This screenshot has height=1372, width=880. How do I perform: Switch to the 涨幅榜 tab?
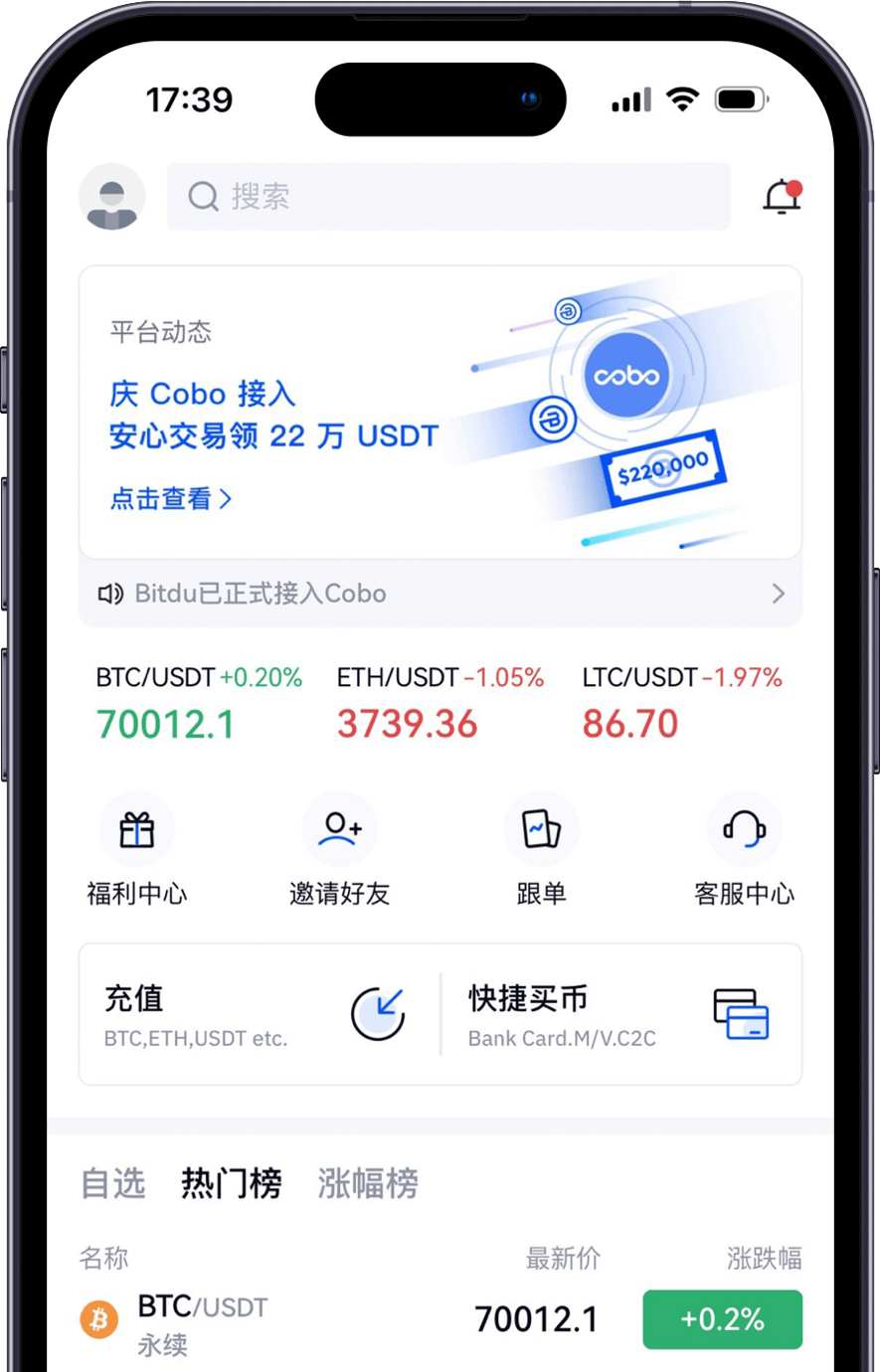[x=368, y=1183]
